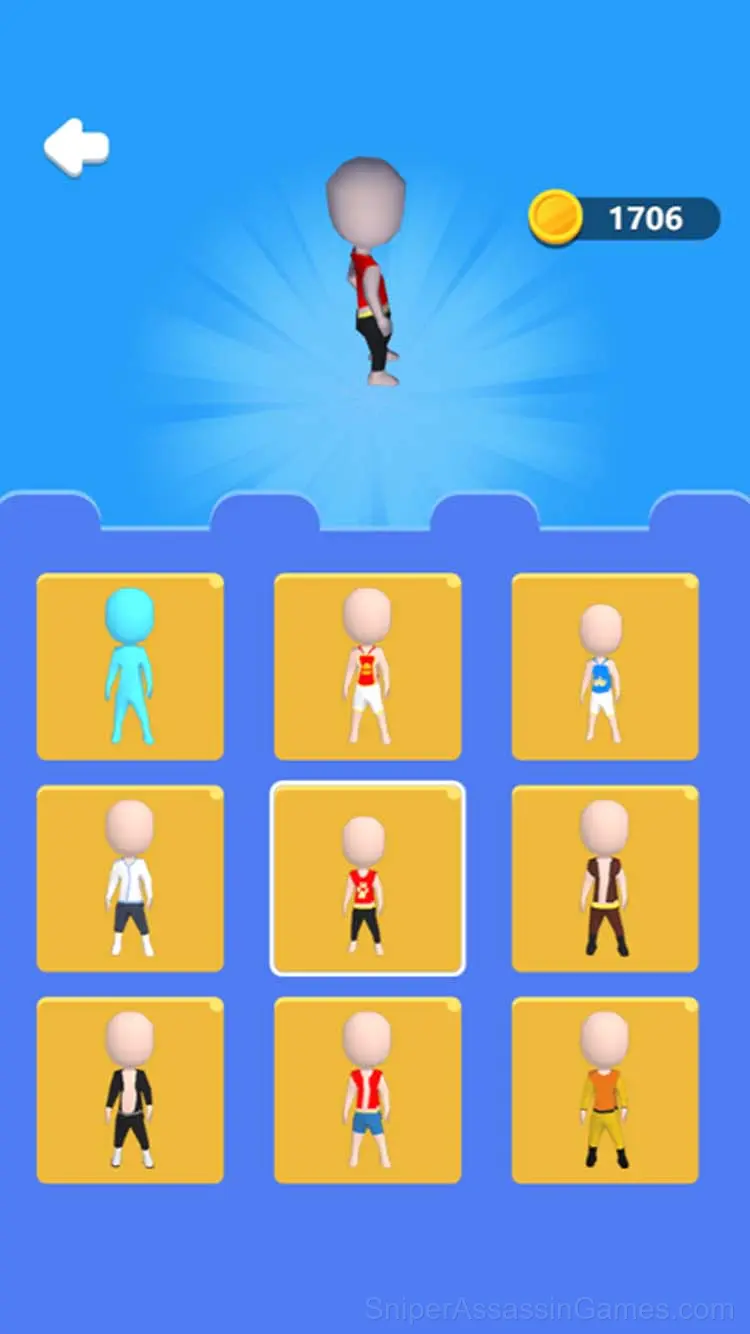Screen dimensions: 750x1334
Task: Select the orange top yellow pants skin
Action: (x=605, y=1091)
